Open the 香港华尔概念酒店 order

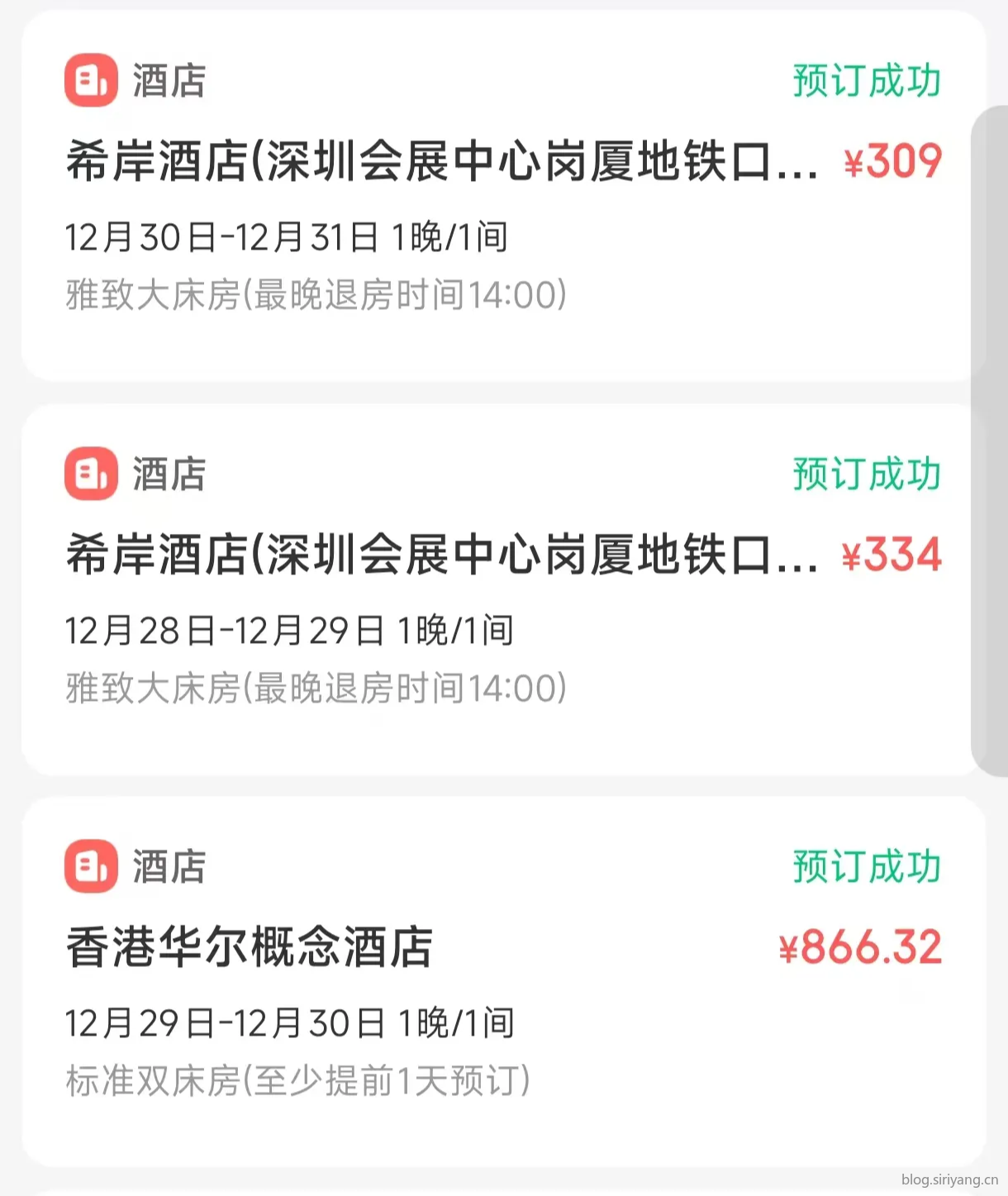click(496, 980)
